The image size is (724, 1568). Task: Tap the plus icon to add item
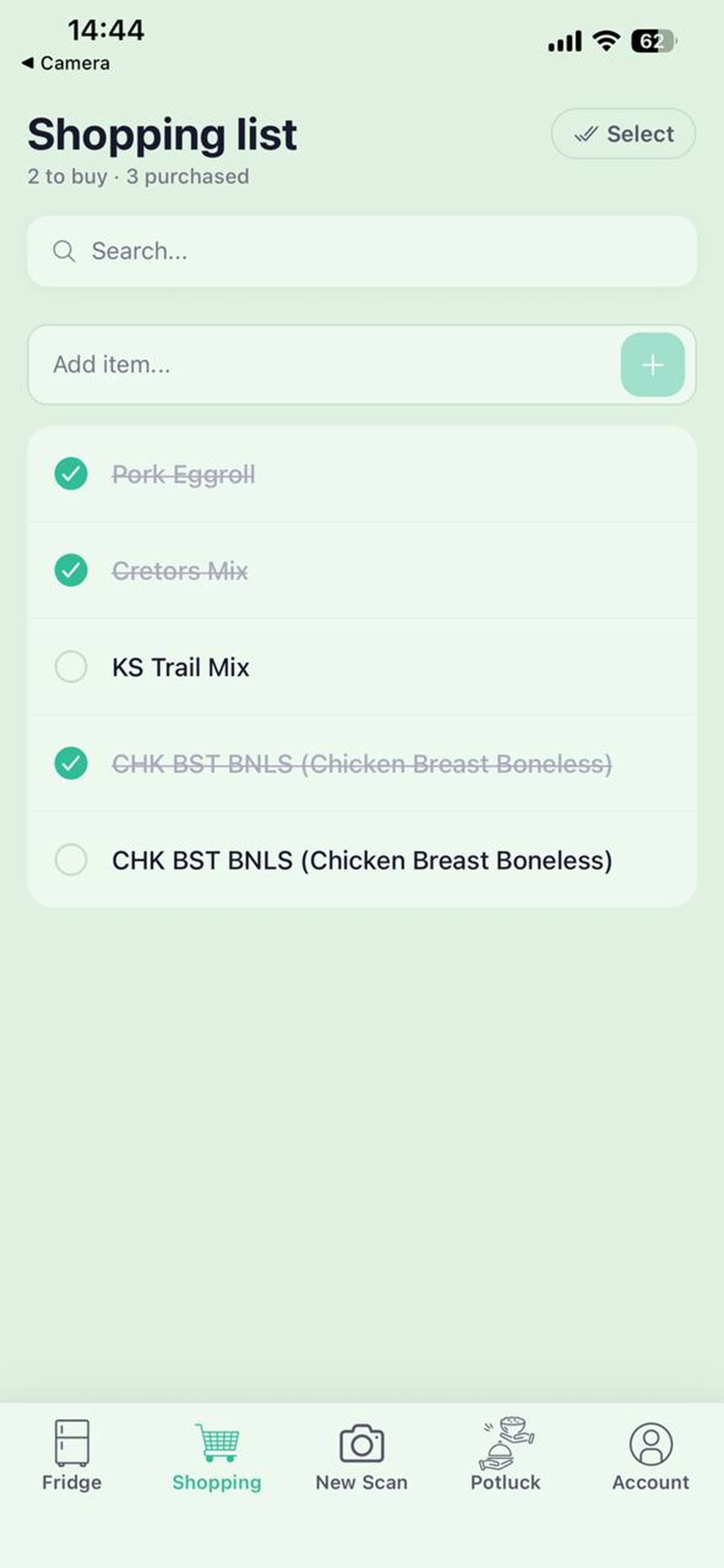click(x=652, y=365)
